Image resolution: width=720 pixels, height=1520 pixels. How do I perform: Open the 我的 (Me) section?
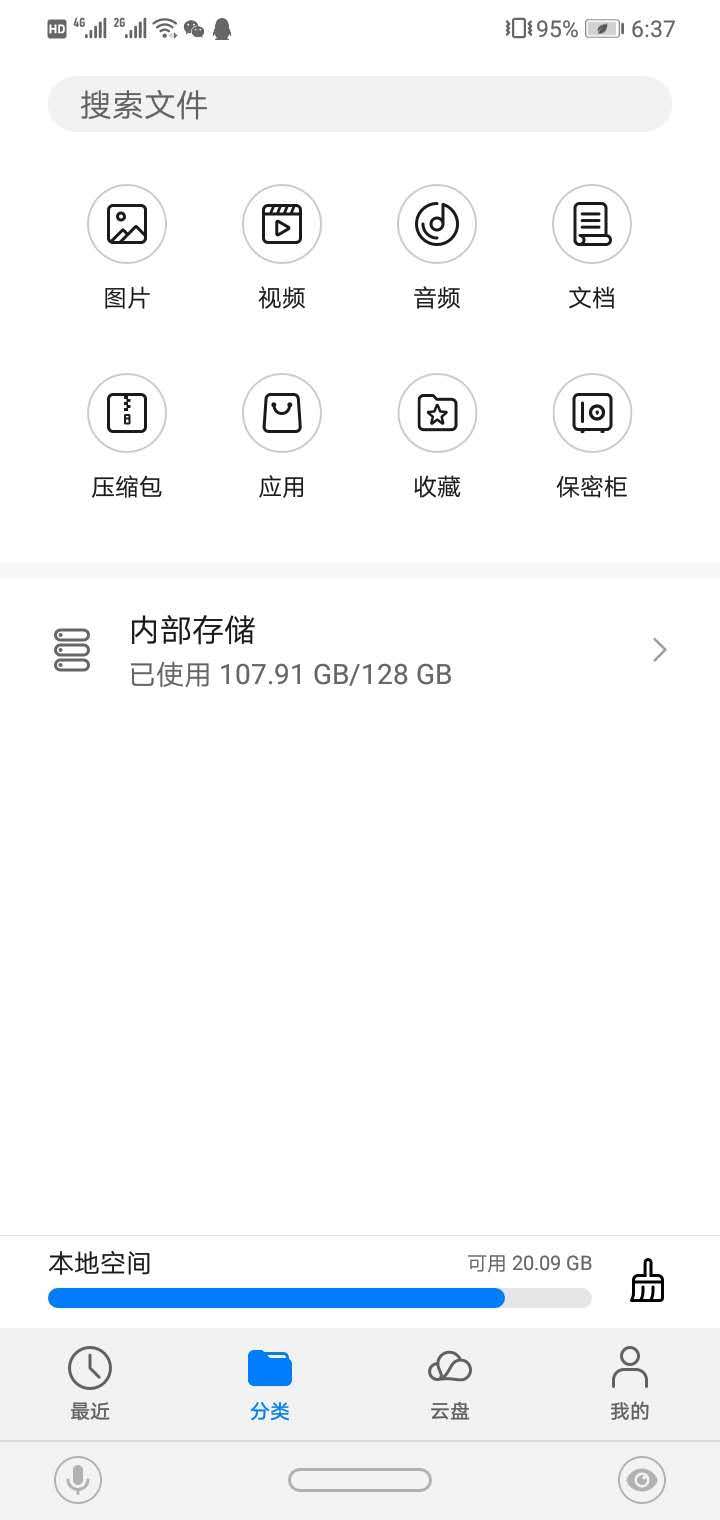click(x=629, y=1385)
